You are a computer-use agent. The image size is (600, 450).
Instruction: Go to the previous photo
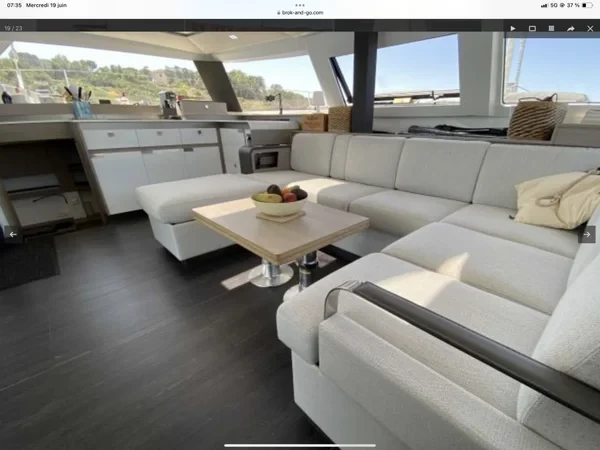click(x=12, y=234)
